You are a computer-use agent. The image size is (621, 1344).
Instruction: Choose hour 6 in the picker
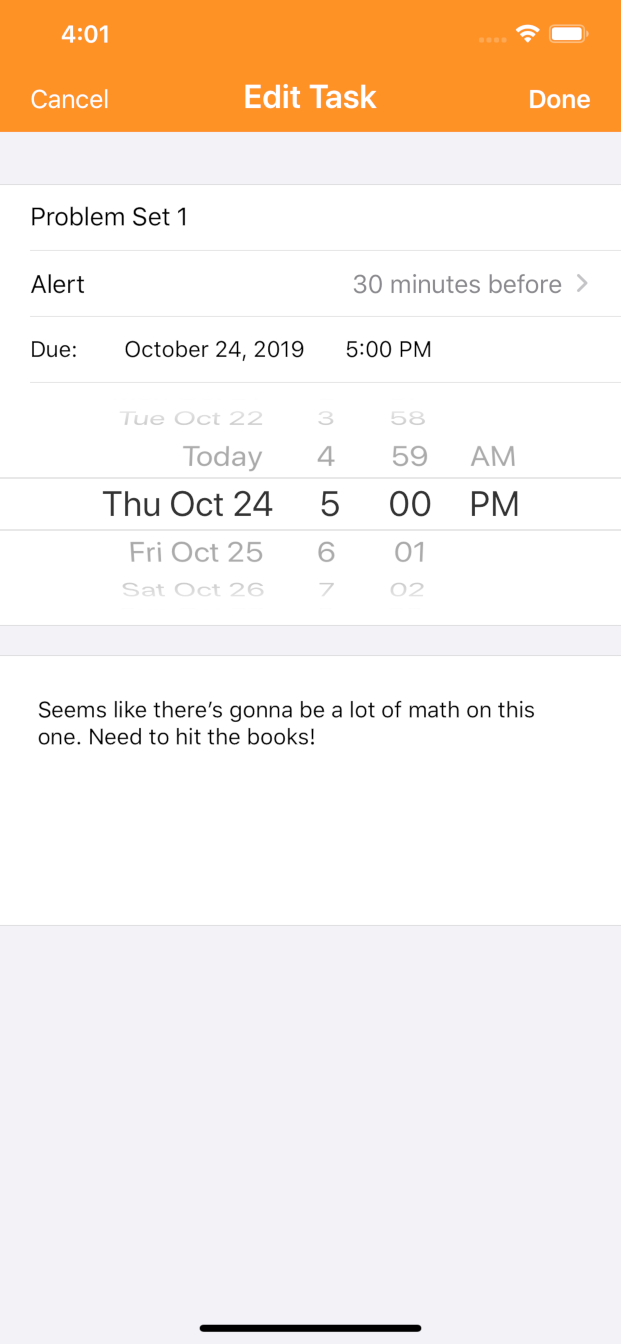click(326, 552)
